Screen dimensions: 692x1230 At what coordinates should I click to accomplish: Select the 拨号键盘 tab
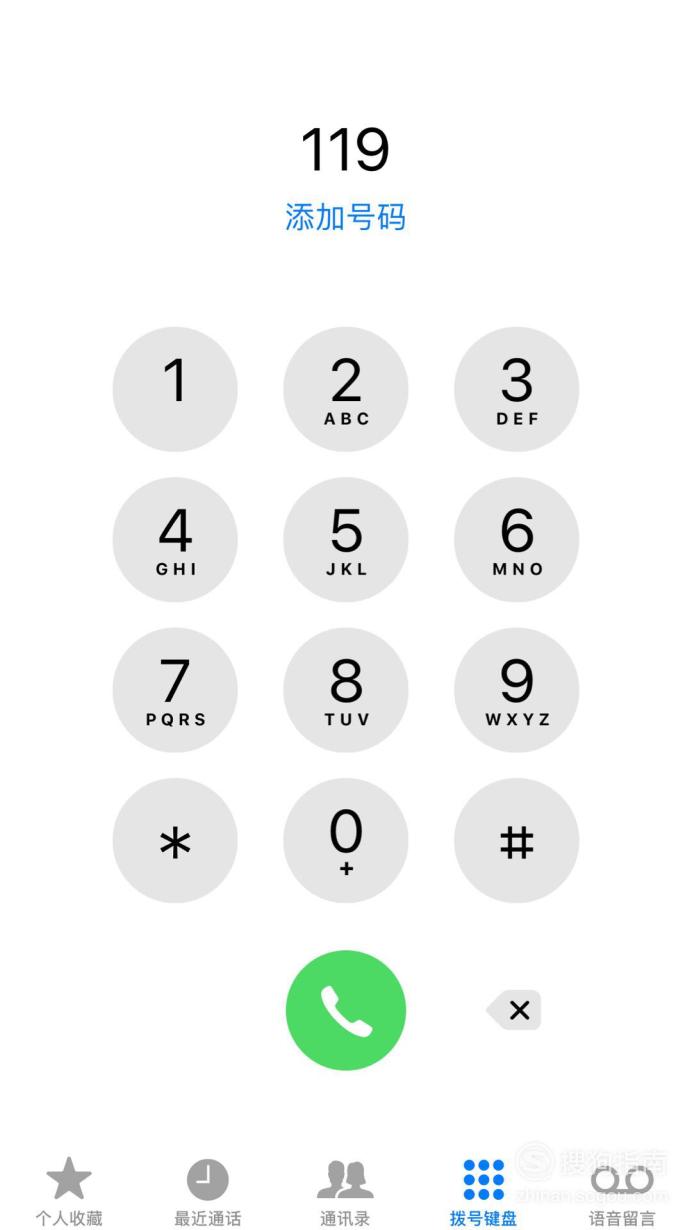(x=484, y=1192)
